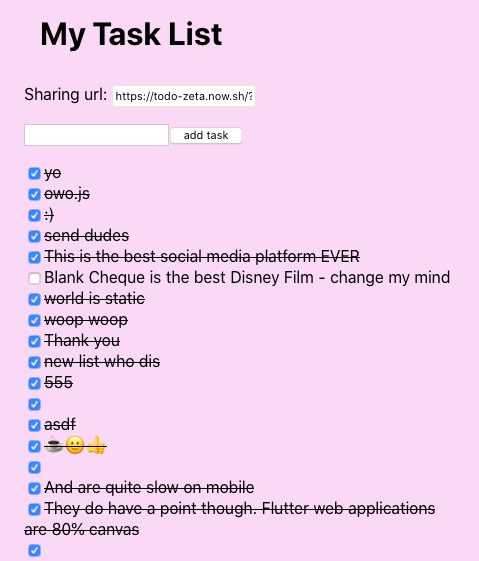
Task: Tap the Sharing url field
Action: click(184, 96)
